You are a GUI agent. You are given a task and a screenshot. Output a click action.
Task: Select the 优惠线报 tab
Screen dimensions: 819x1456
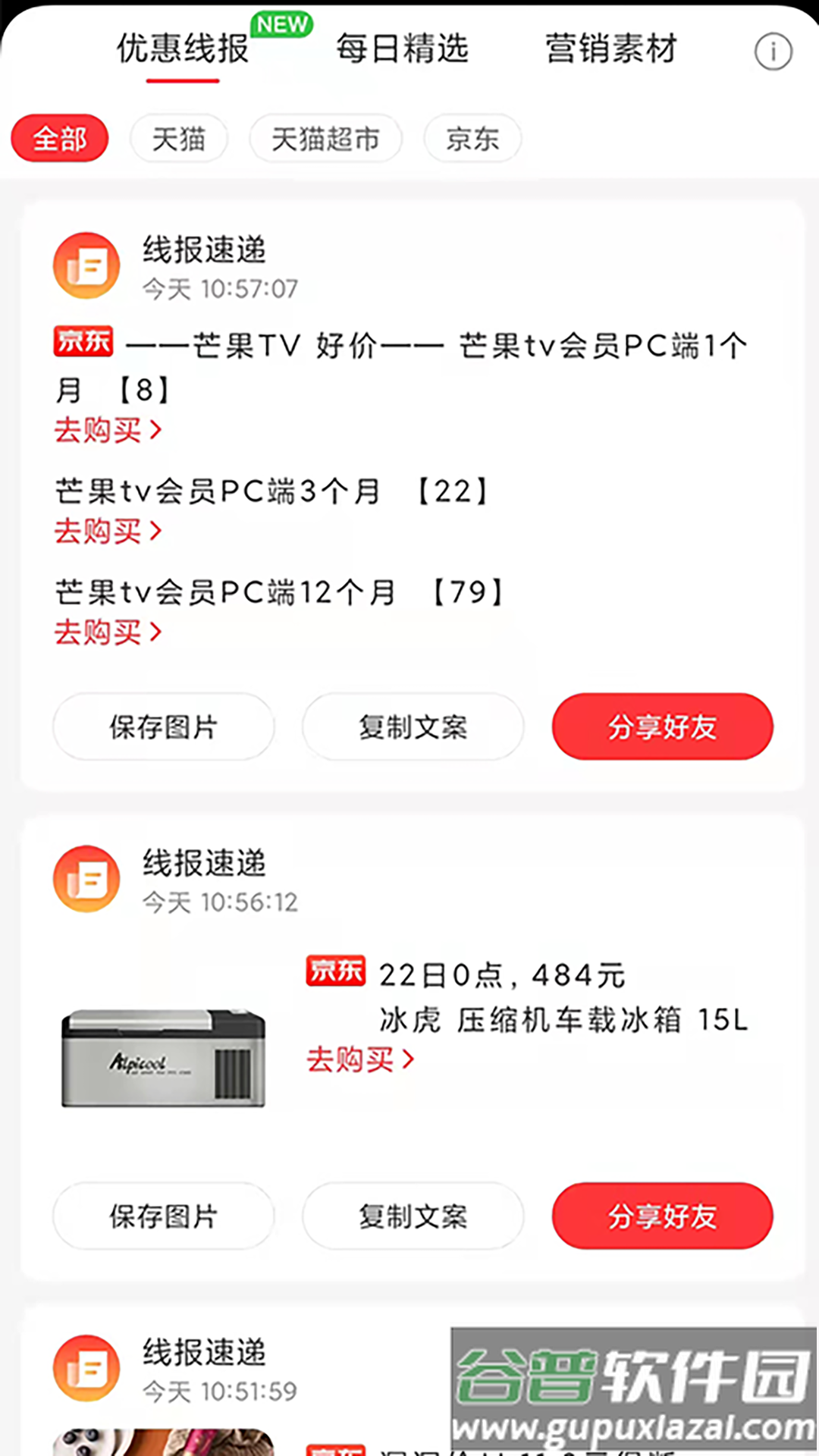183,49
